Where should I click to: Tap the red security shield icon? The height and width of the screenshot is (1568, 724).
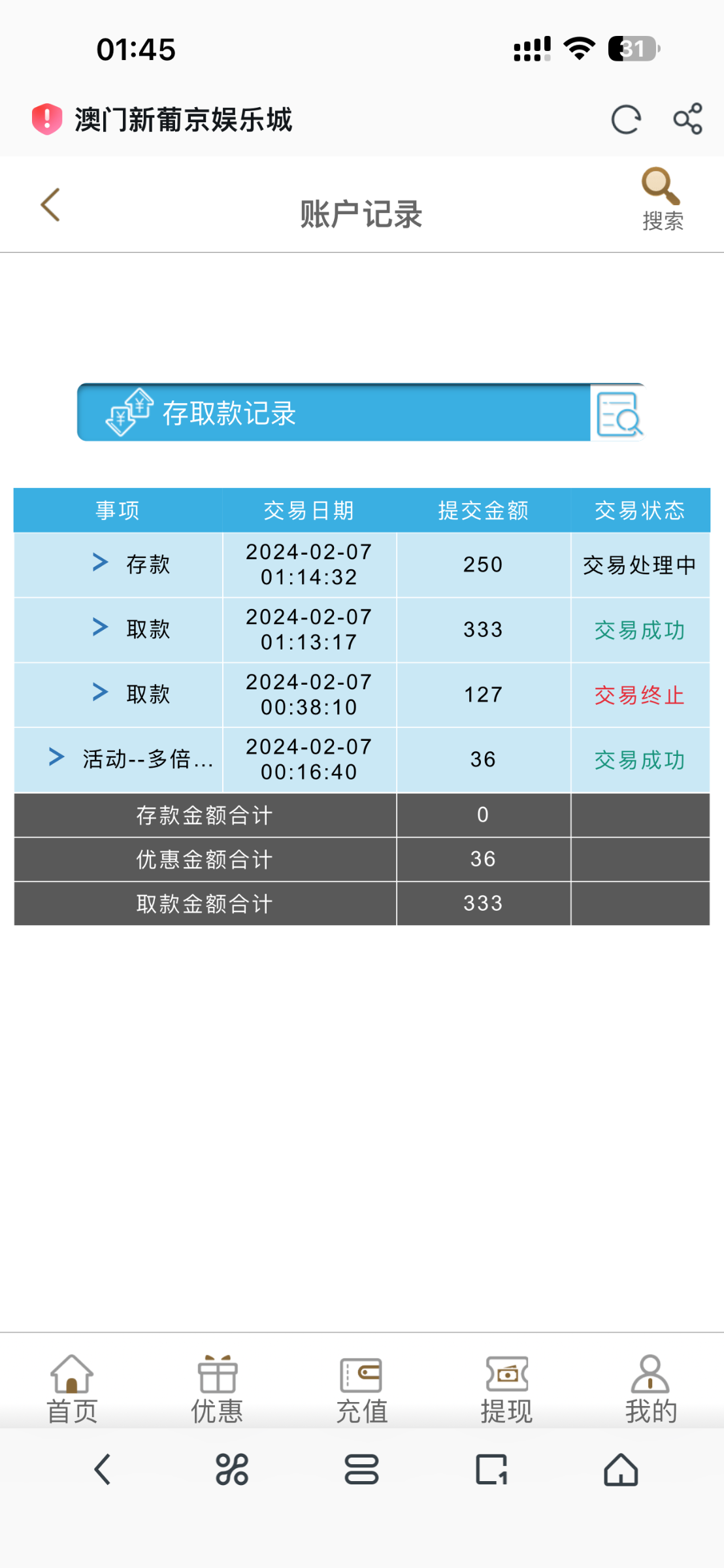[x=47, y=120]
